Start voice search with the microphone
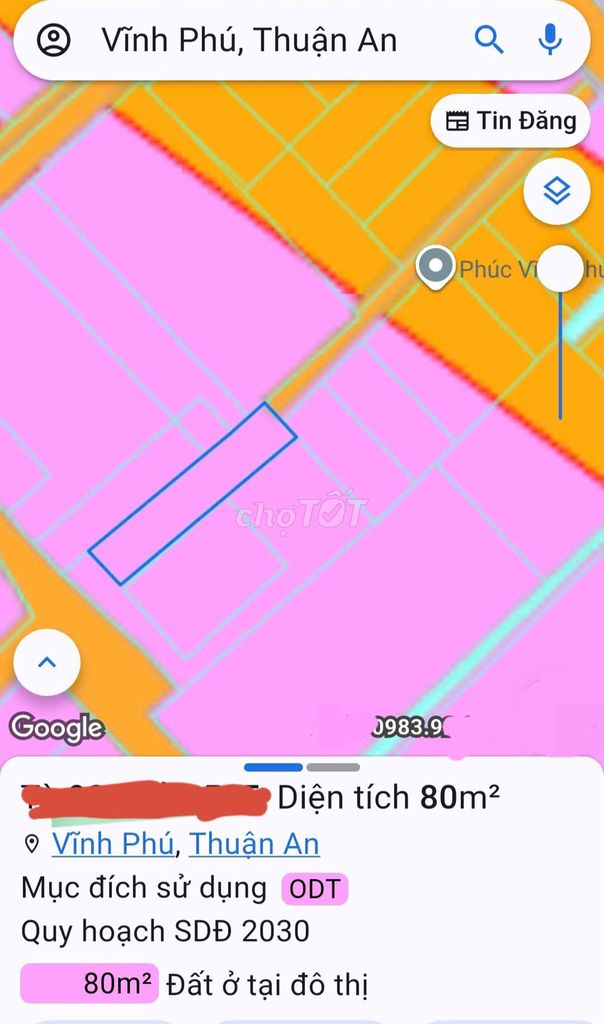The image size is (604, 1024). tap(550, 40)
